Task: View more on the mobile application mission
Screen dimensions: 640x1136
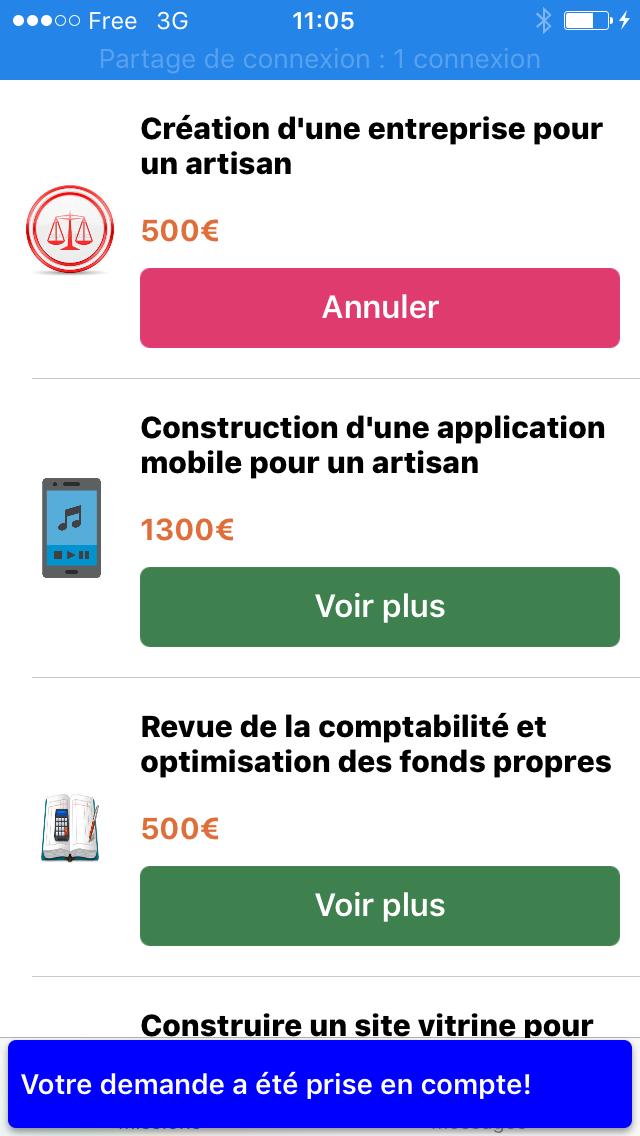Action: (x=380, y=607)
